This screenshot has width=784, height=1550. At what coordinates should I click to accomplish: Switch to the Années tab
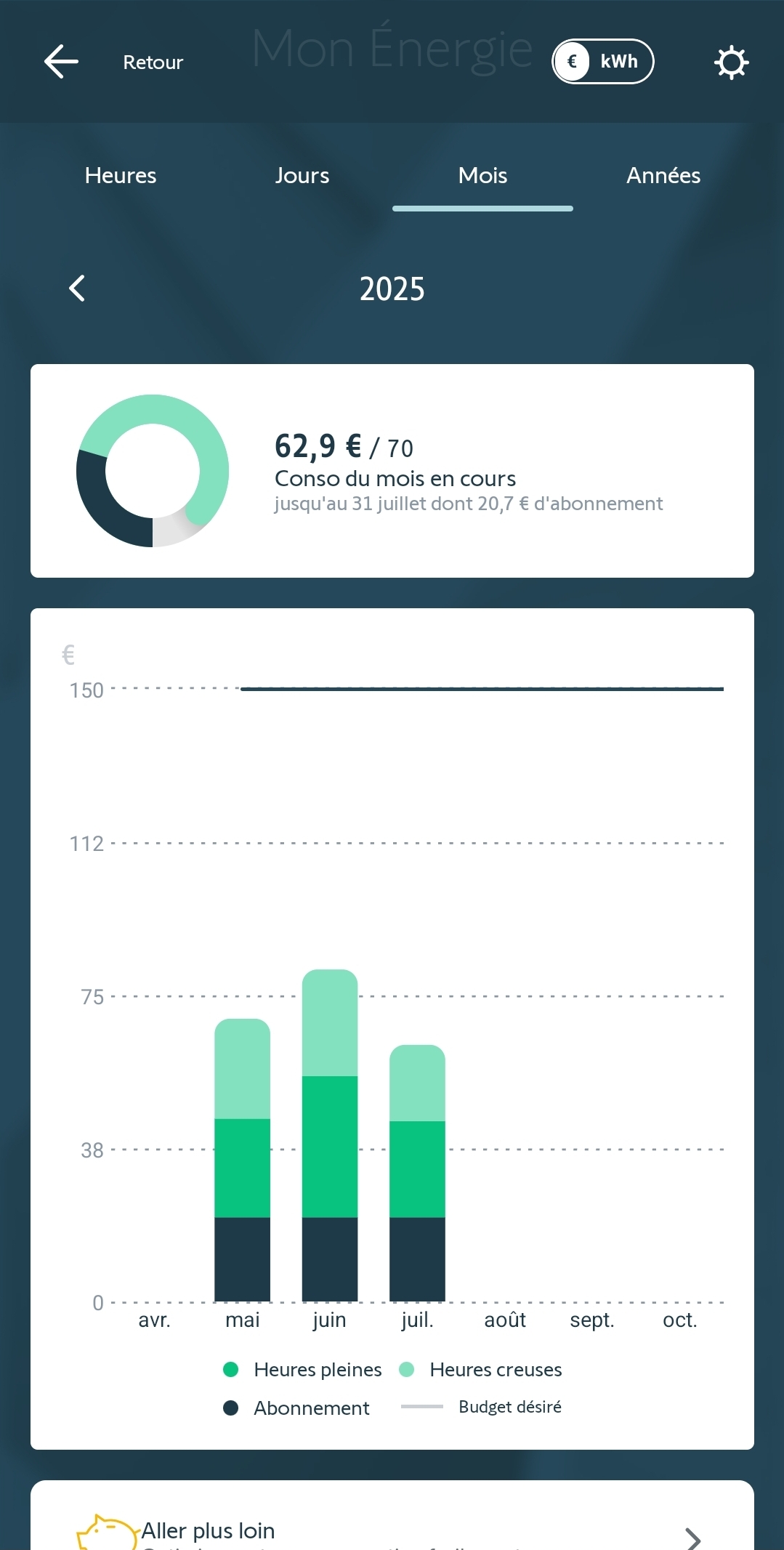[x=663, y=176]
